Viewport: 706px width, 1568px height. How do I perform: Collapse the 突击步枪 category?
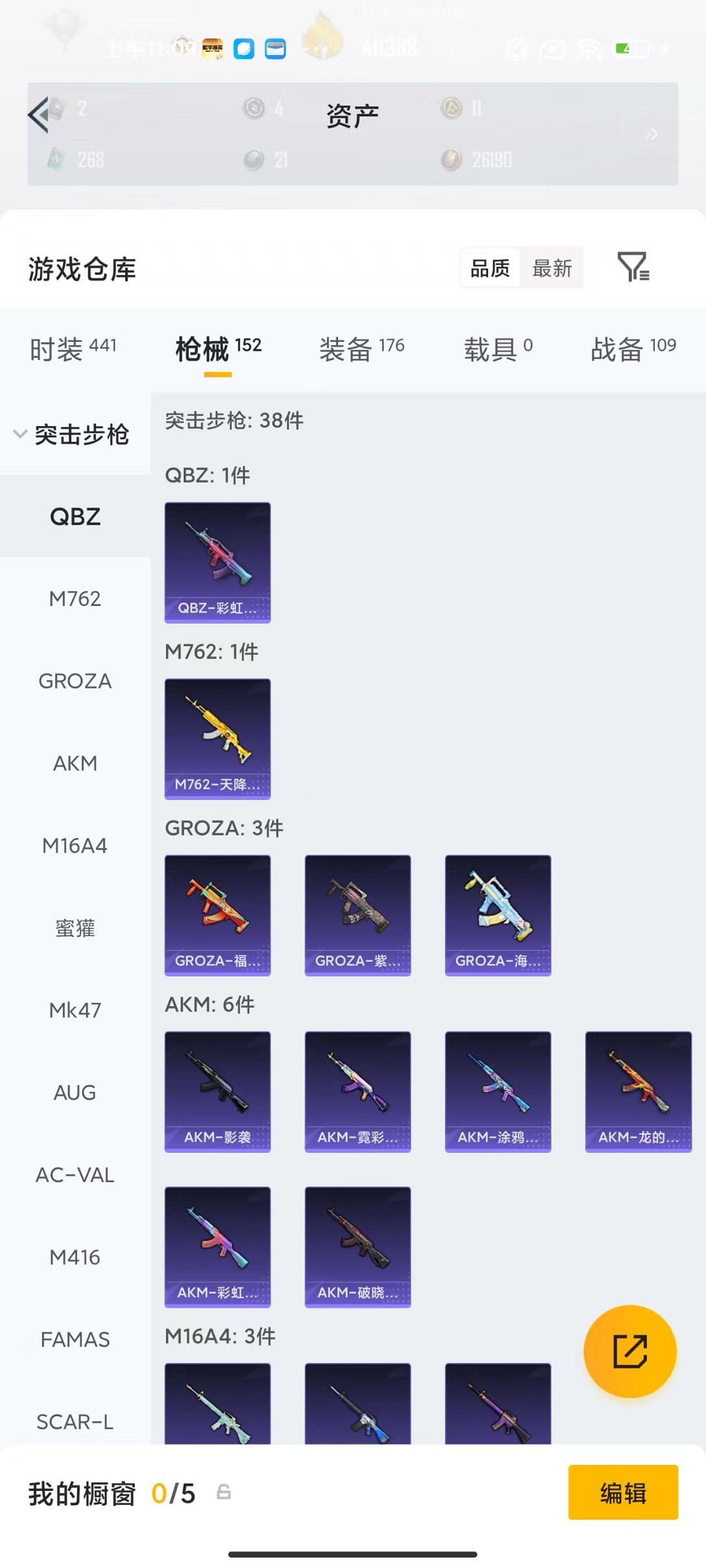[x=73, y=435]
